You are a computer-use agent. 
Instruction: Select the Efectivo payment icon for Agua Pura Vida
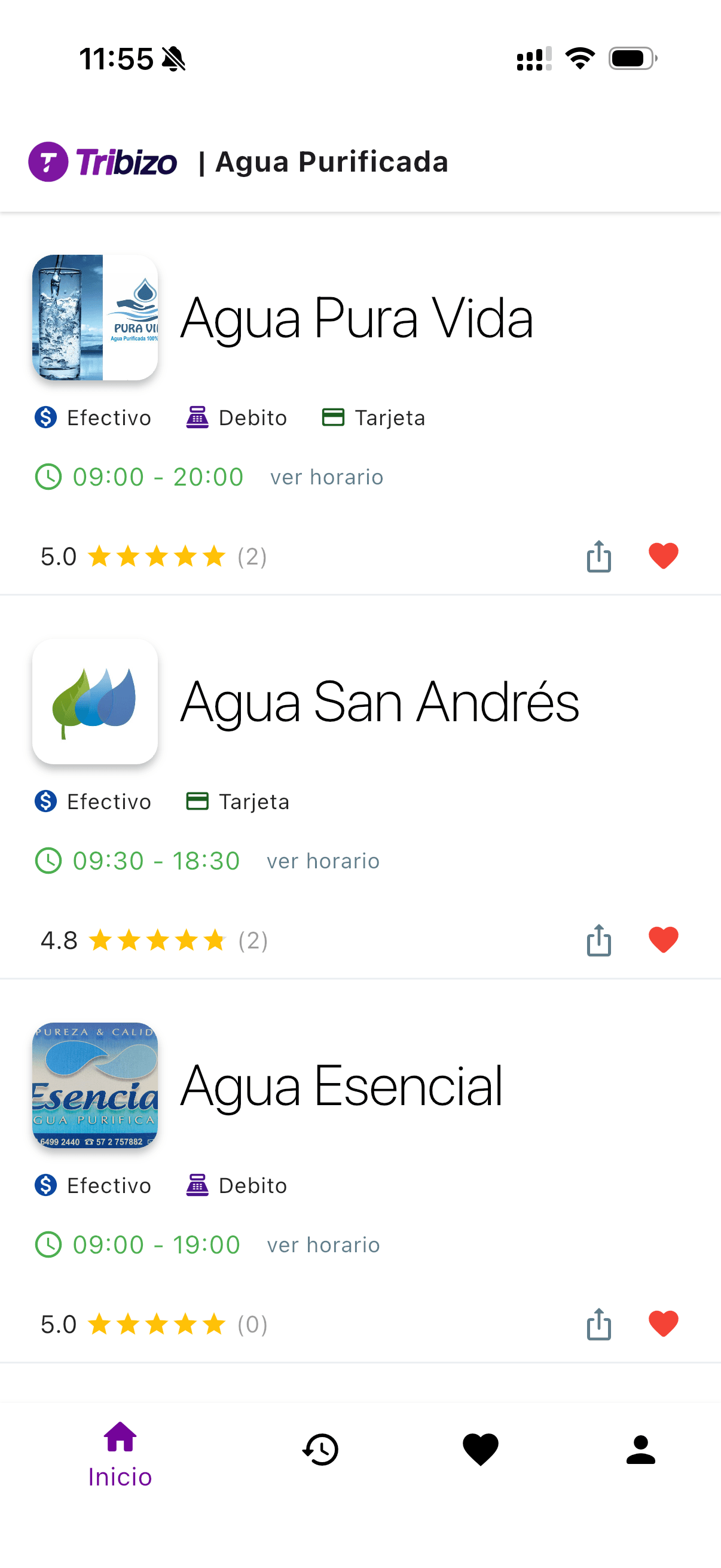[45, 417]
